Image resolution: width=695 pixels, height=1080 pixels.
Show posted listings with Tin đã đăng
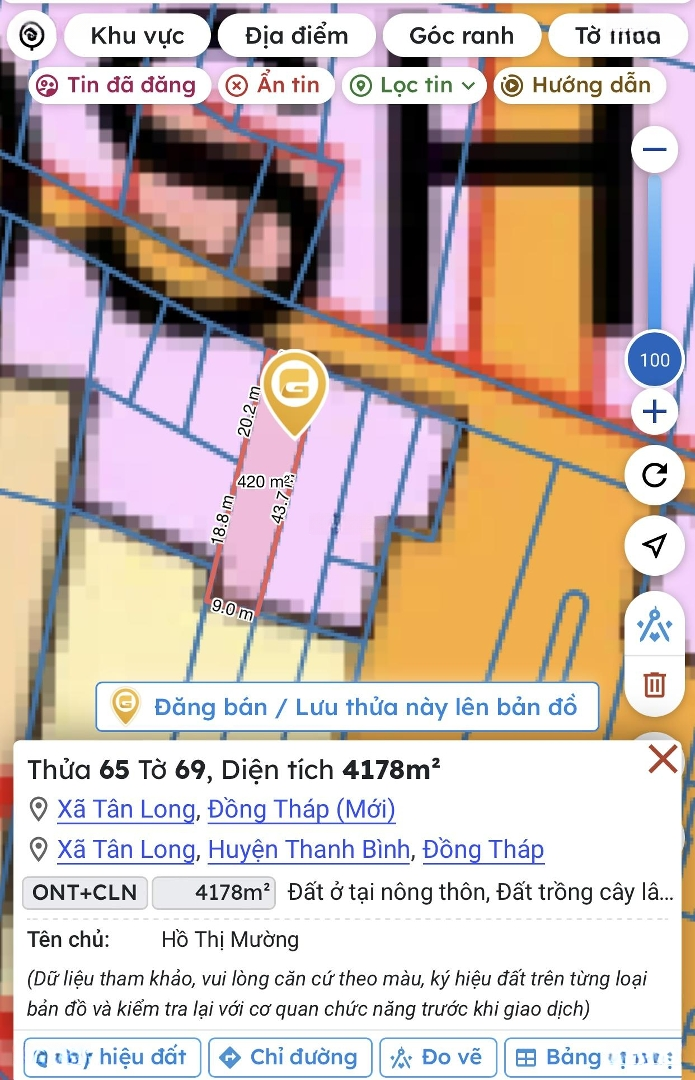point(119,85)
